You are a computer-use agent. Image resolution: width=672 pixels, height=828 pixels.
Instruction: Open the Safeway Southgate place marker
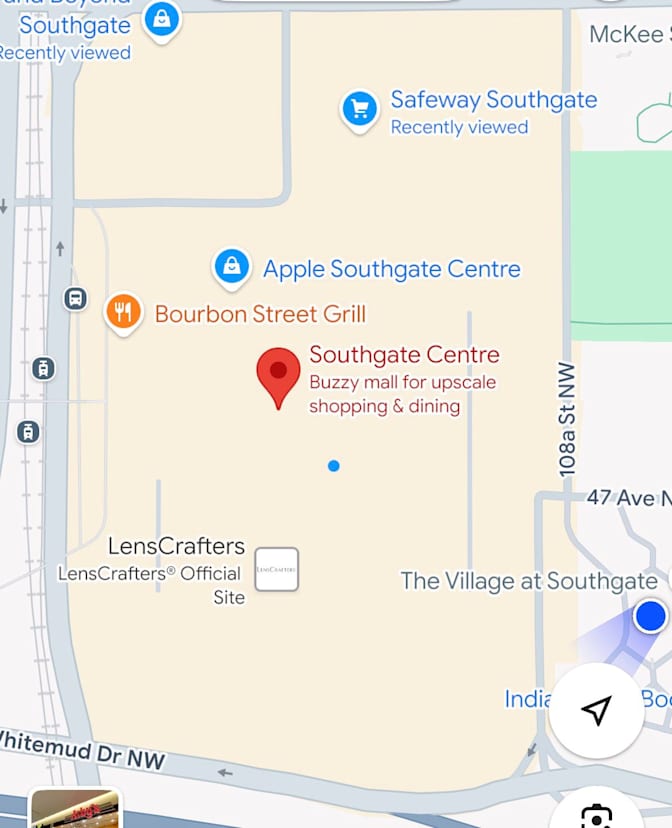(359, 109)
